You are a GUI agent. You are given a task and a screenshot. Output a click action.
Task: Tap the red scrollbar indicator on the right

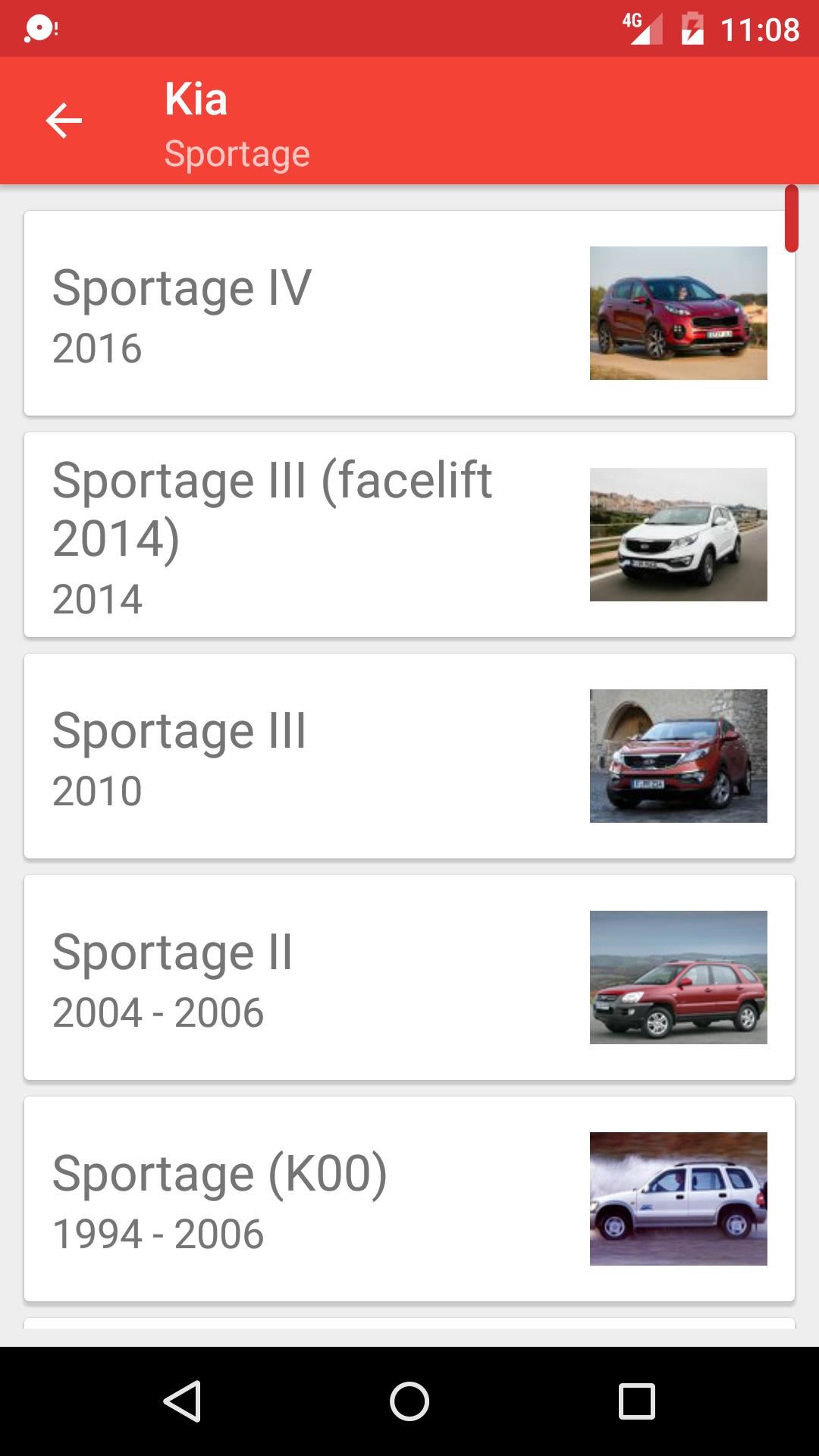tap(792, 220)
